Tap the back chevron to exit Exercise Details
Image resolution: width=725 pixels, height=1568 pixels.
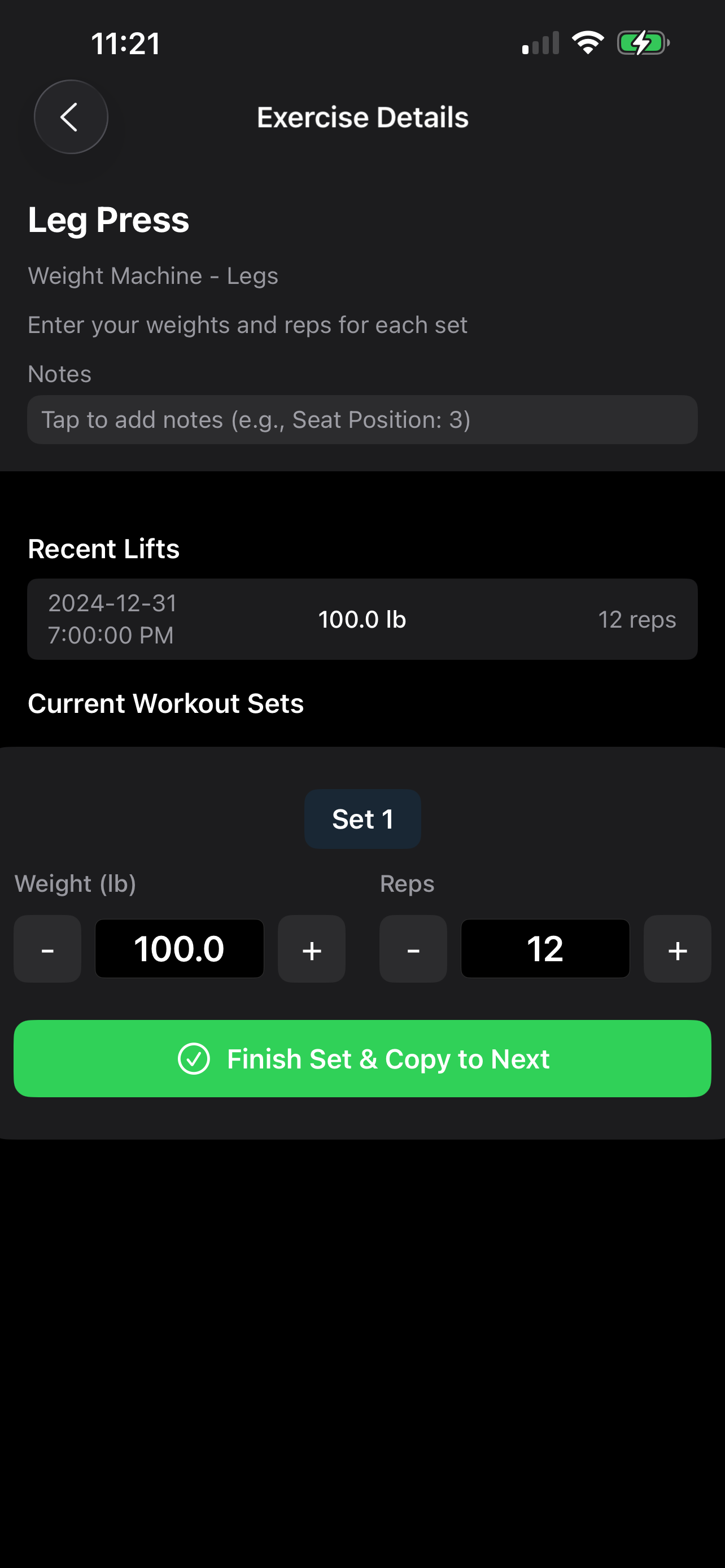[x=70, y=117]
